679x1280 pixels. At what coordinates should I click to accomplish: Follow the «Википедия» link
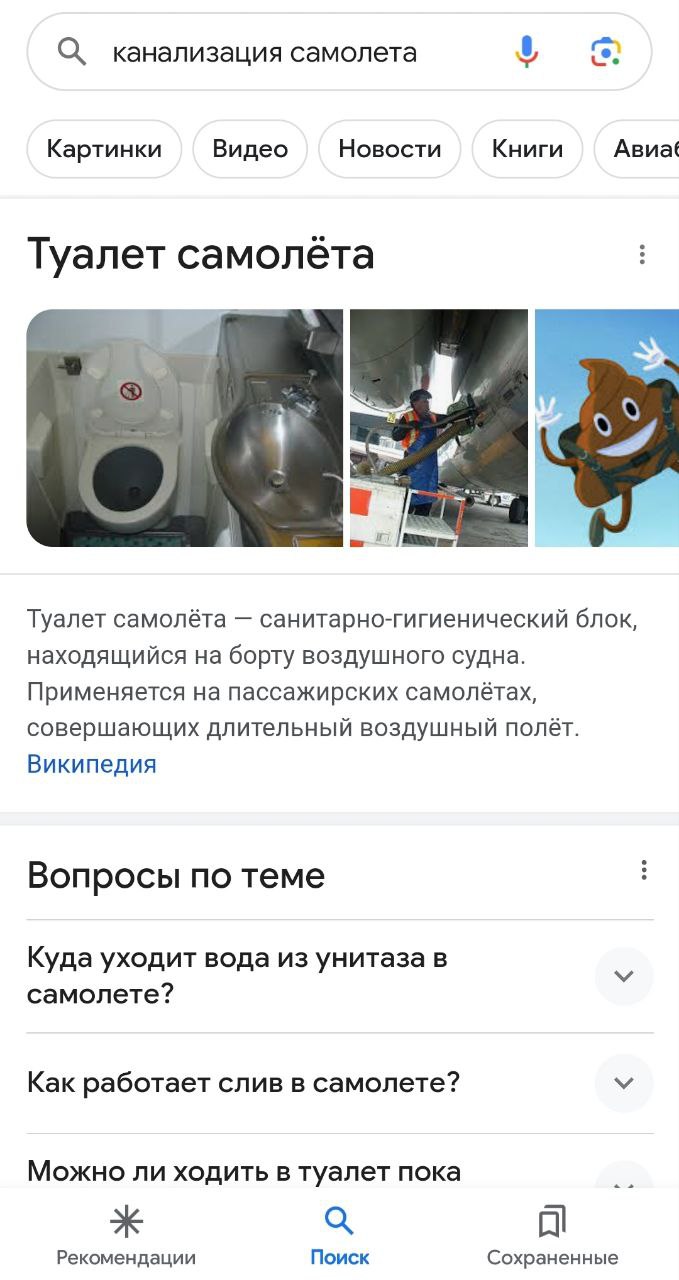point(92,764)
